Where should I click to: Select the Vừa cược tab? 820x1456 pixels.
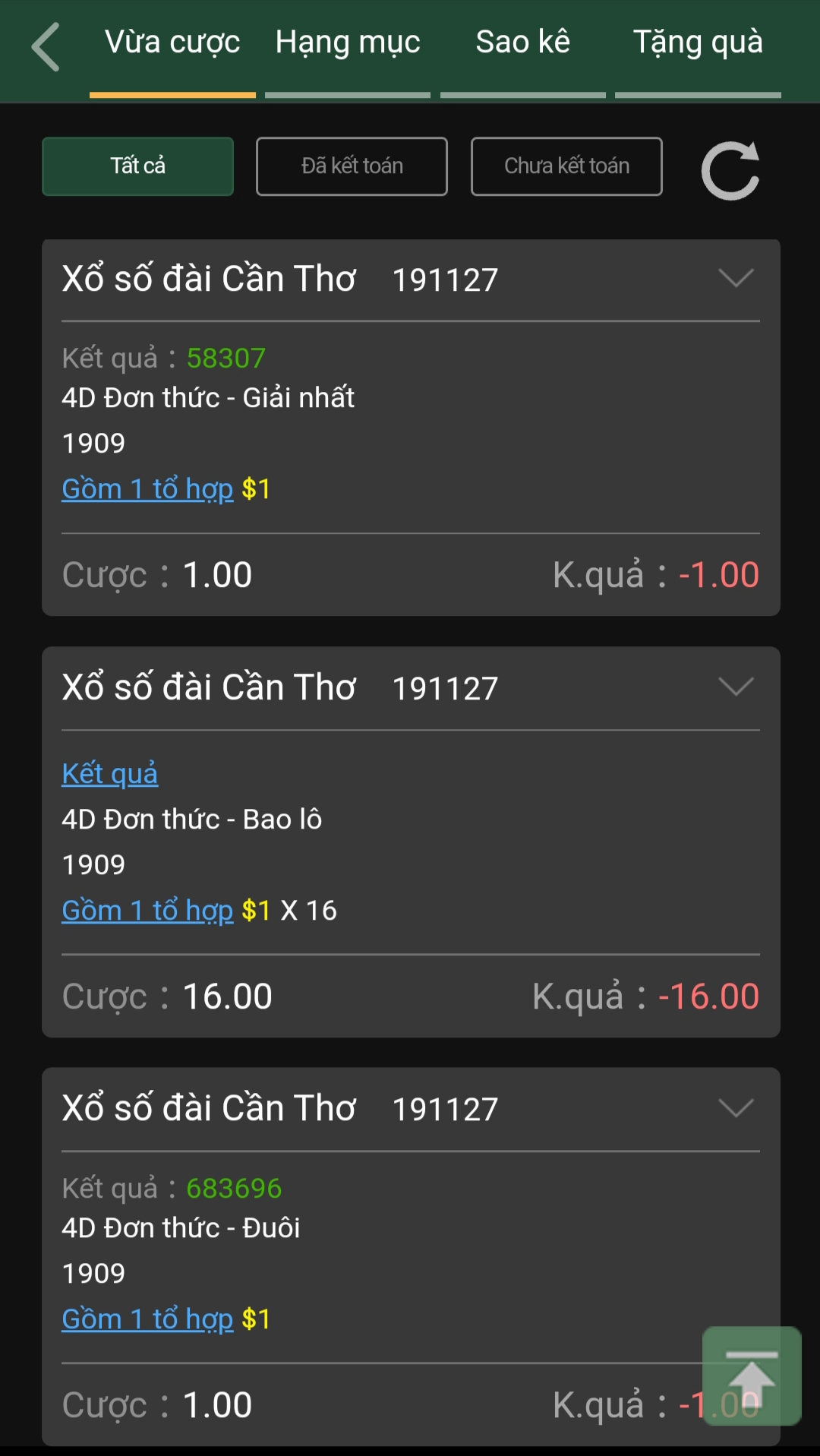172,43
